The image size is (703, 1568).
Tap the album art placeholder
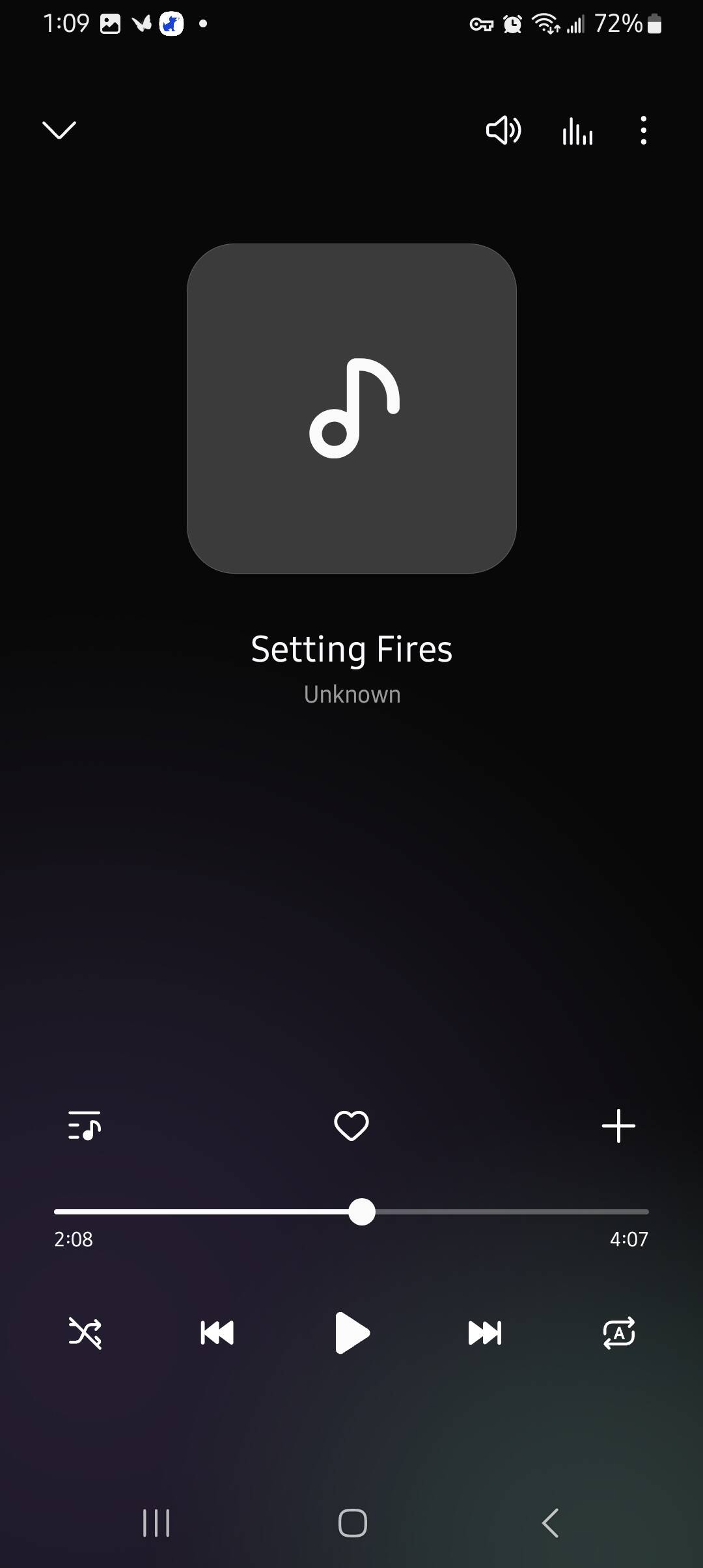coord(351,408)
